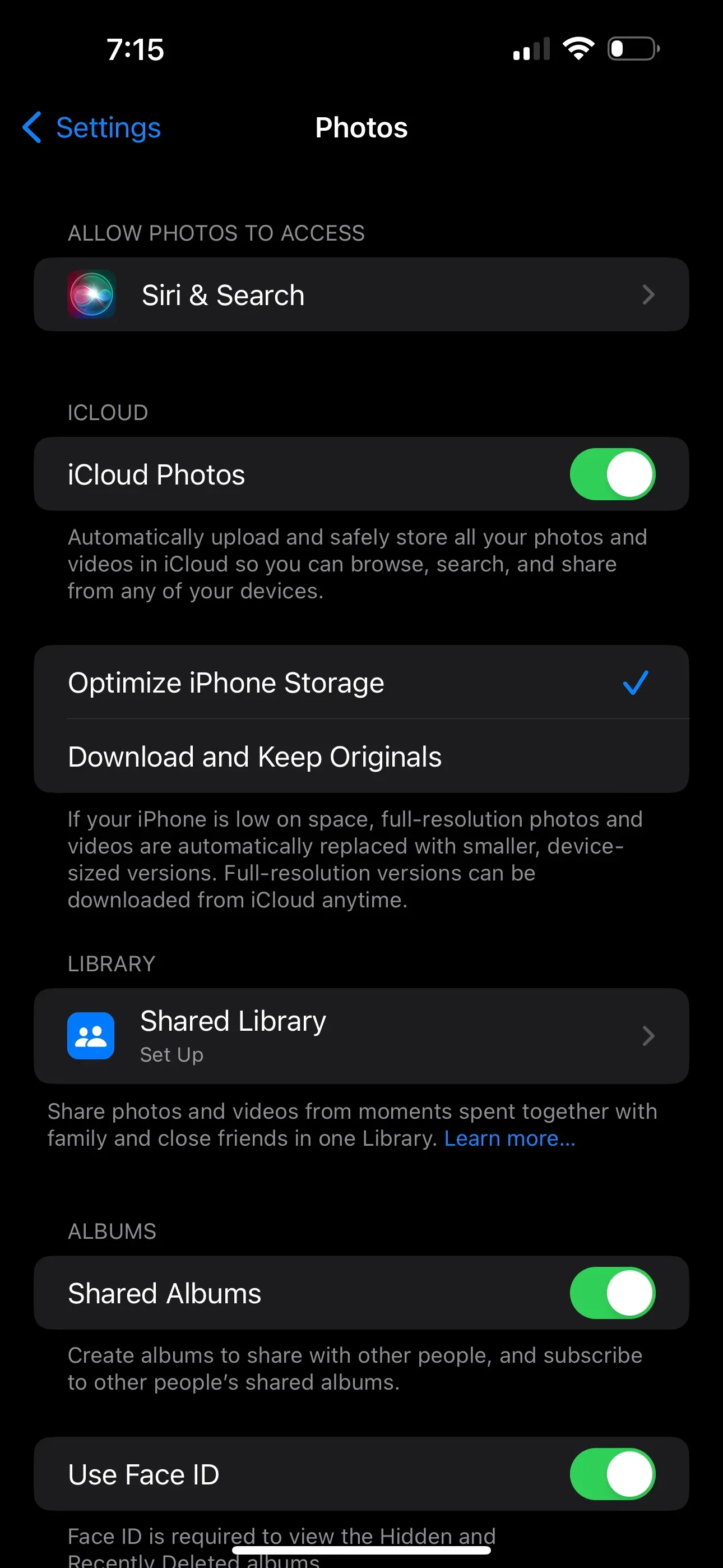
Task: Expand Siri & Search with its chevron
Action: point(649,294)
